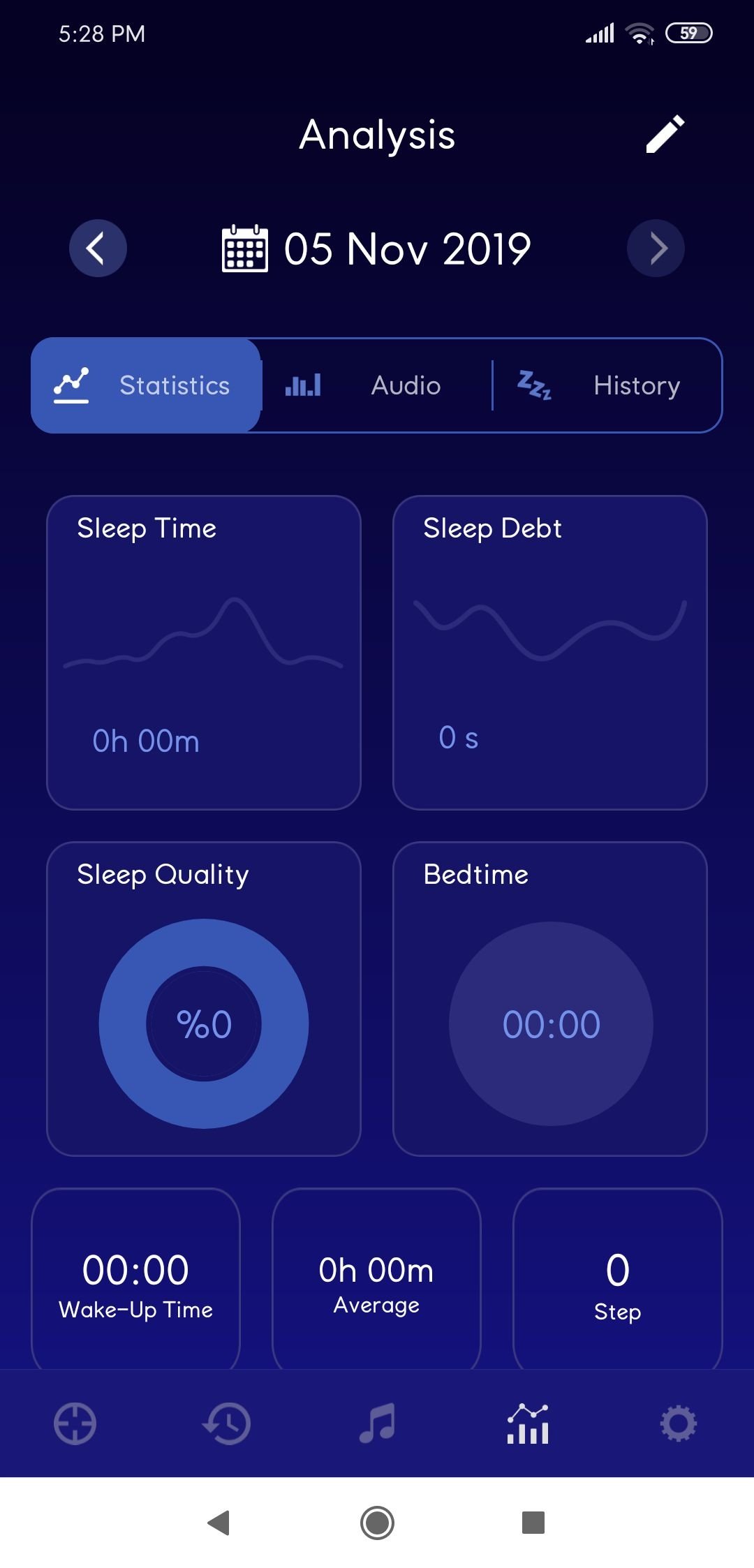Open the Bedtime card

tap(550, 999)
